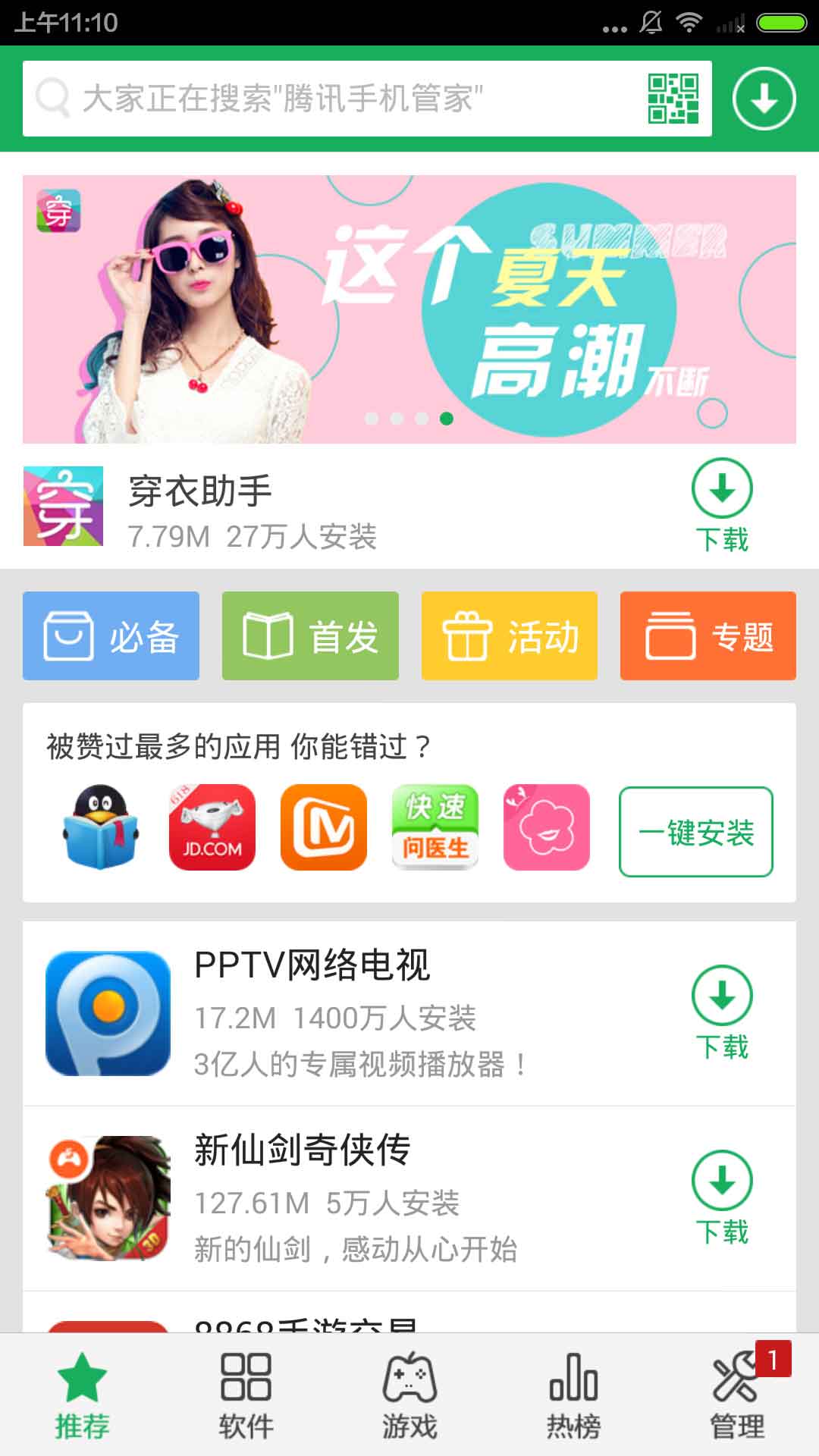Open the QR code scanner
819x1456 pixels.
pyautogui.click(x=673, y=99)
